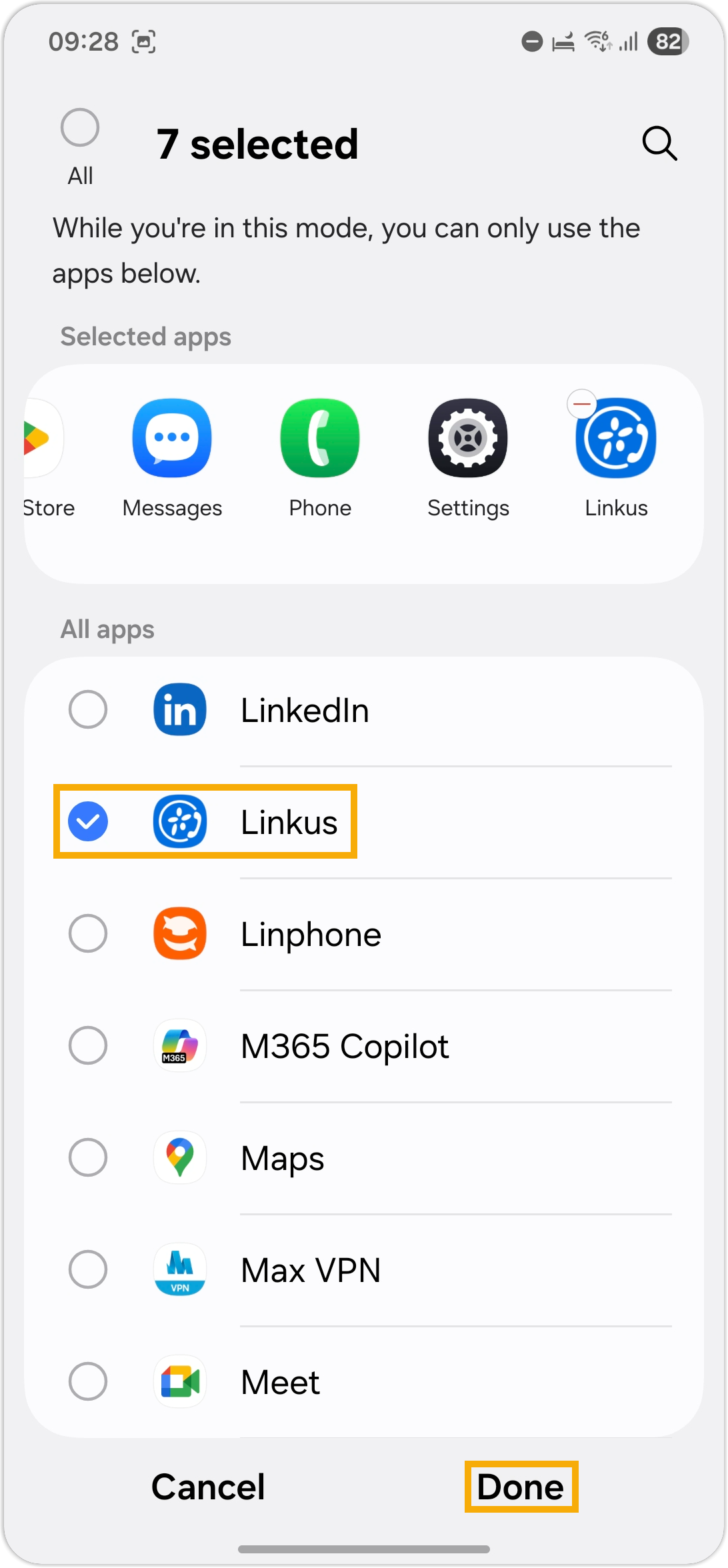Select Linphone in the app list
The image size is (728, 1568).
click(88, 933)
